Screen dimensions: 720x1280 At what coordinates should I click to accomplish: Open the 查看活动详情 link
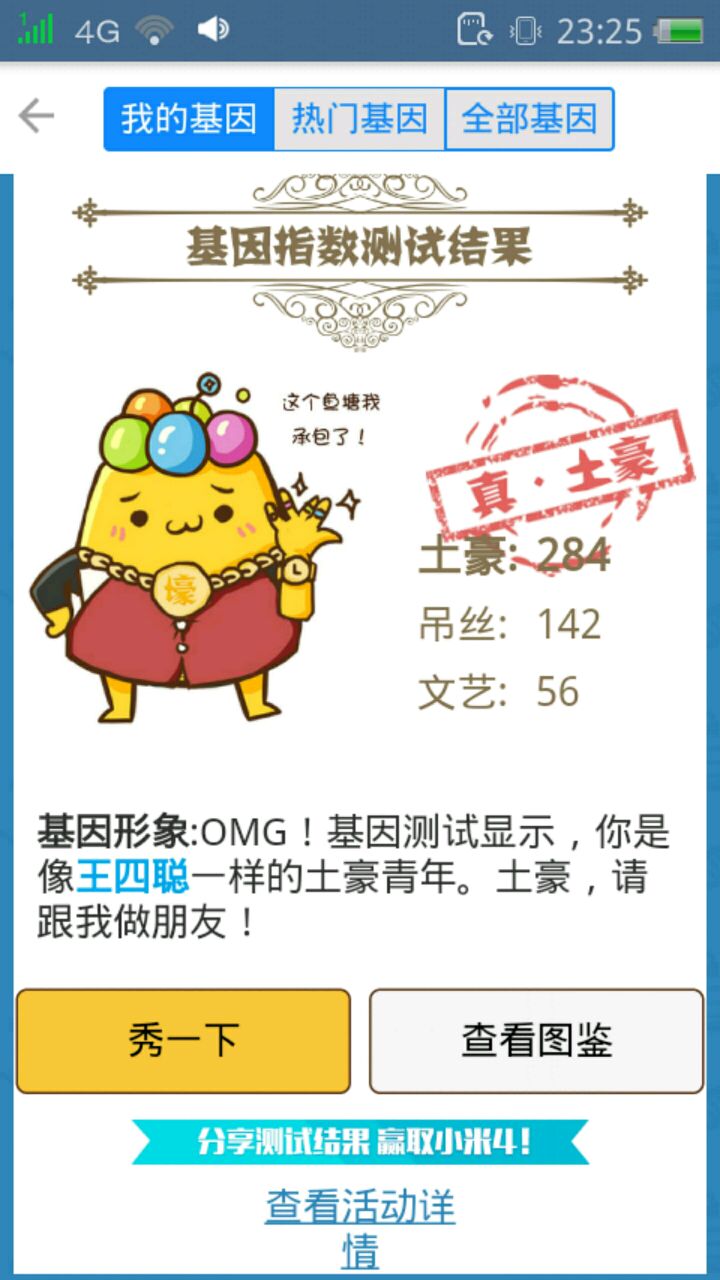(360, 1229)
